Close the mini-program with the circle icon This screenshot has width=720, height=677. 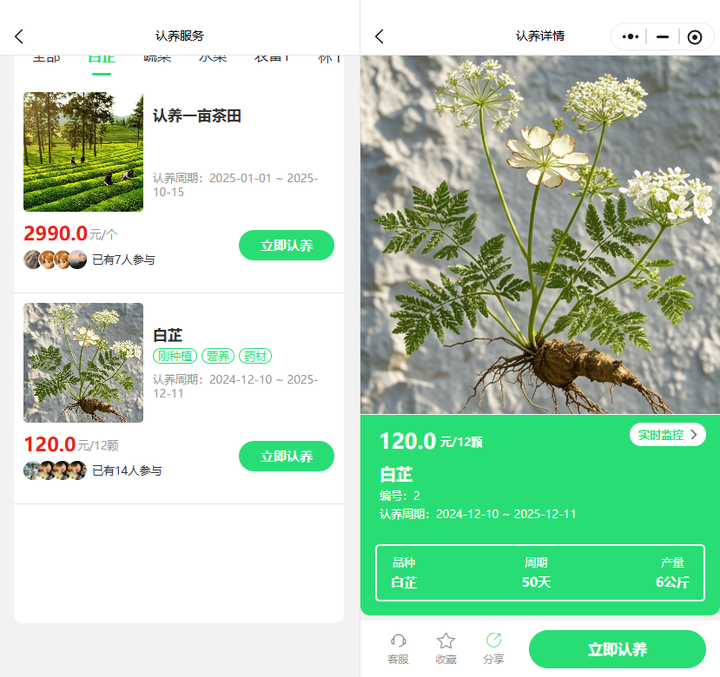pyautogui.click(x=694, y=37)
